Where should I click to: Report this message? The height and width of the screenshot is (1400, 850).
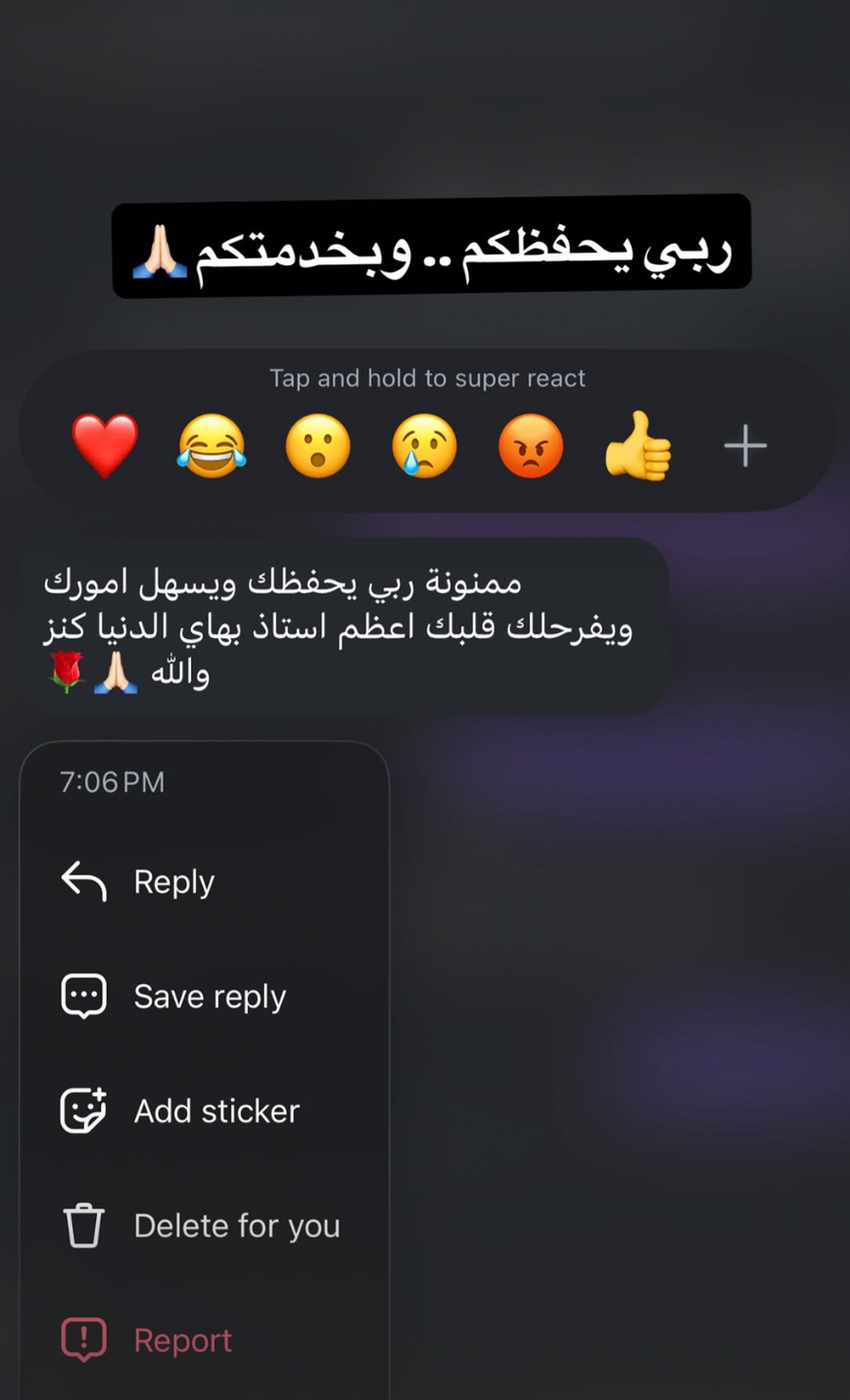[x=182, y=1341]
